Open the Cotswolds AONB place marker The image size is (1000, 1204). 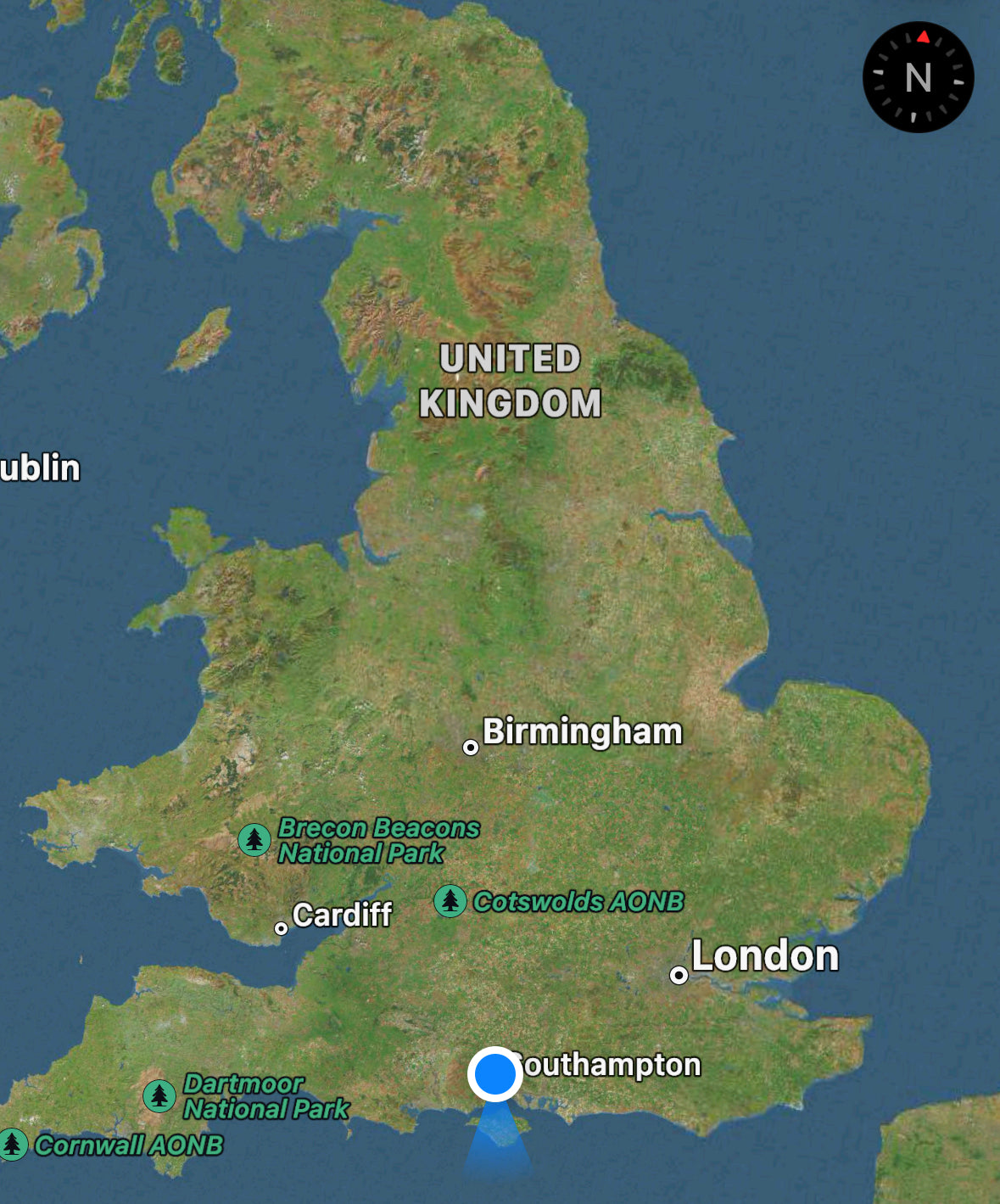(x=450, y=901)
